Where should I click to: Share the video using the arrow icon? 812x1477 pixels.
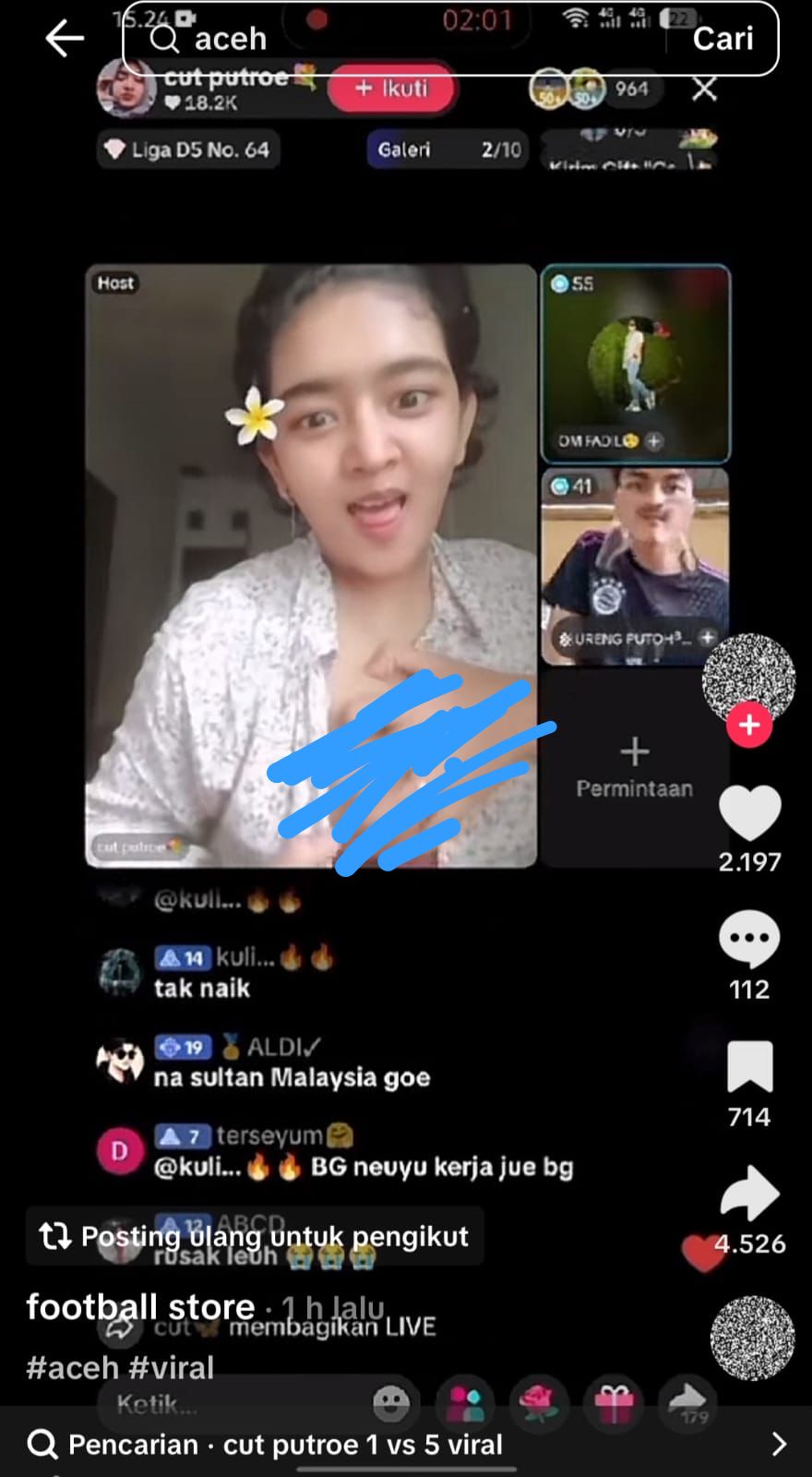[749, 1195]
